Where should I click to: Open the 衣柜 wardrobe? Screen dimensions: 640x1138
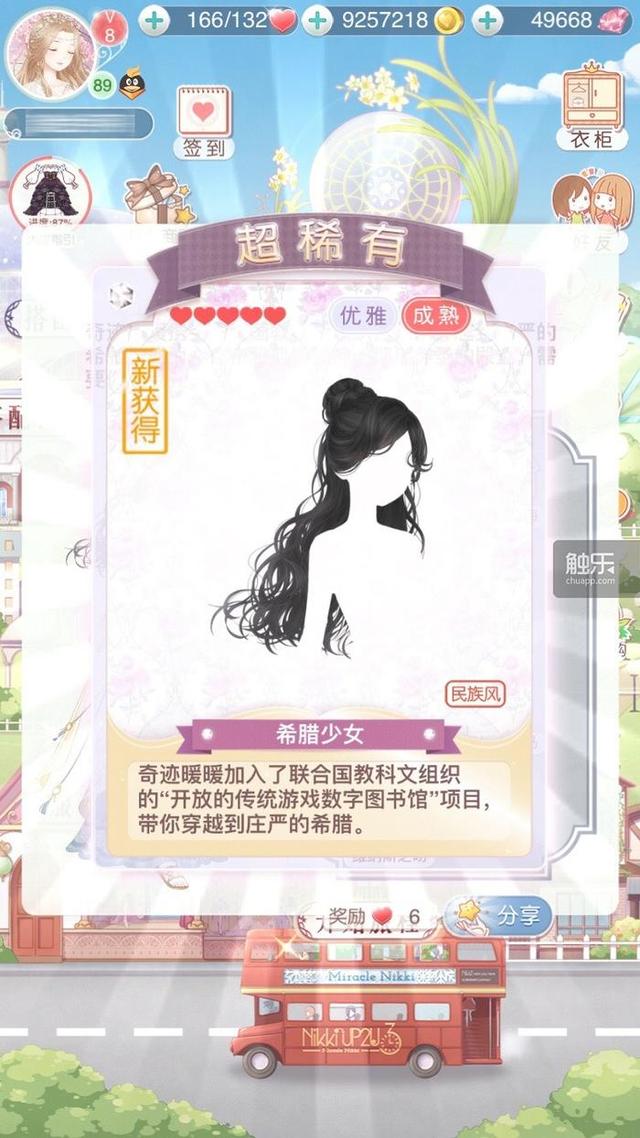tap(593, 106)
